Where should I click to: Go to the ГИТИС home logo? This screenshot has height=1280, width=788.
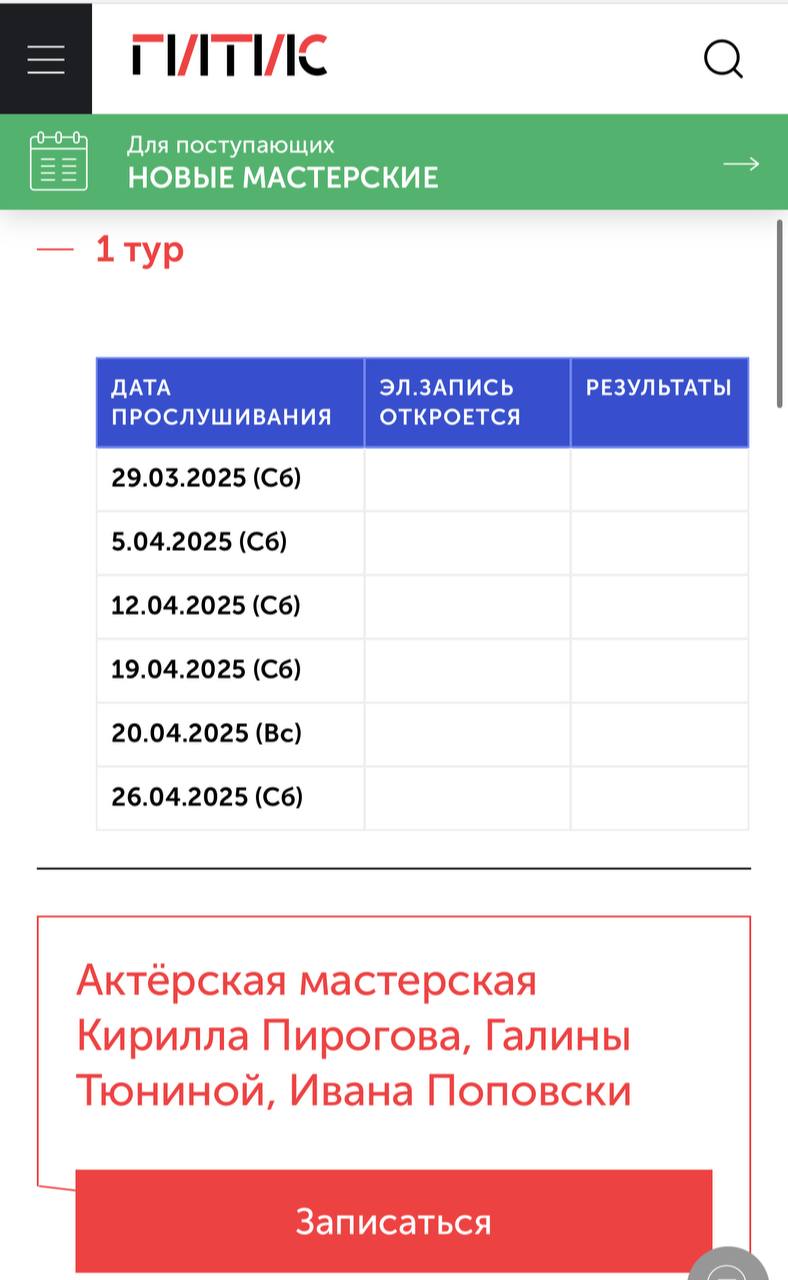point(229,56)
